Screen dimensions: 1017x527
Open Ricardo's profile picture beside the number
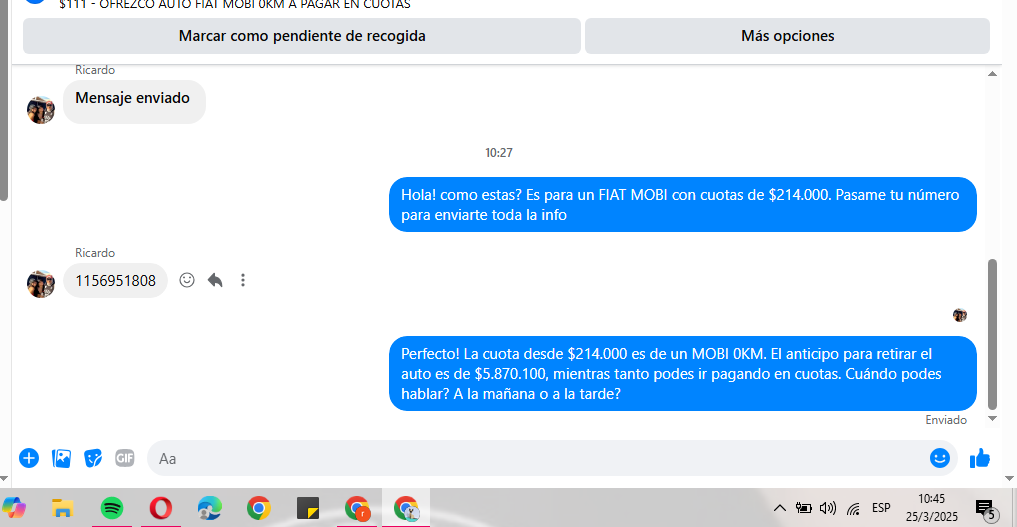point(41,283)
